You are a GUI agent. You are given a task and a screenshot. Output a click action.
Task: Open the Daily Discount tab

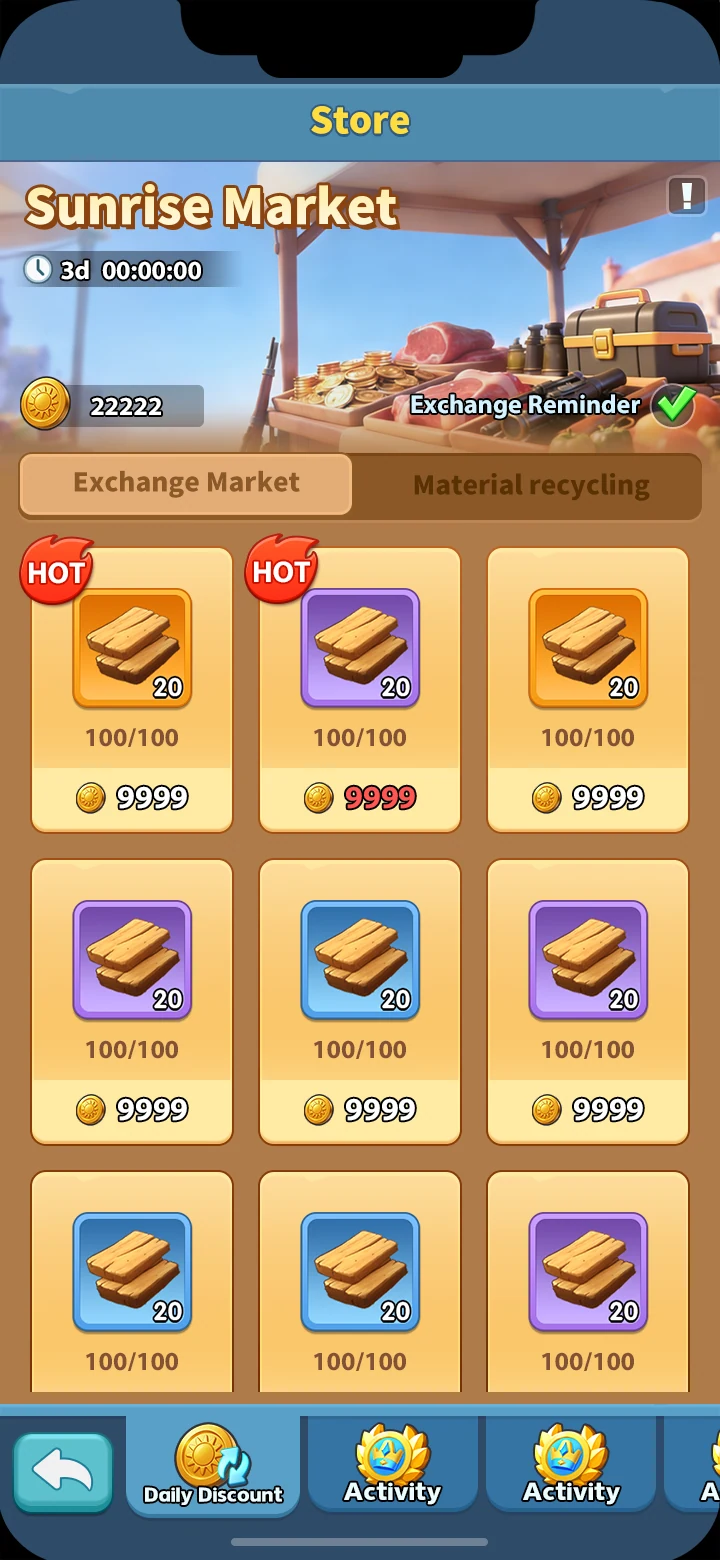coord(213,1466)
